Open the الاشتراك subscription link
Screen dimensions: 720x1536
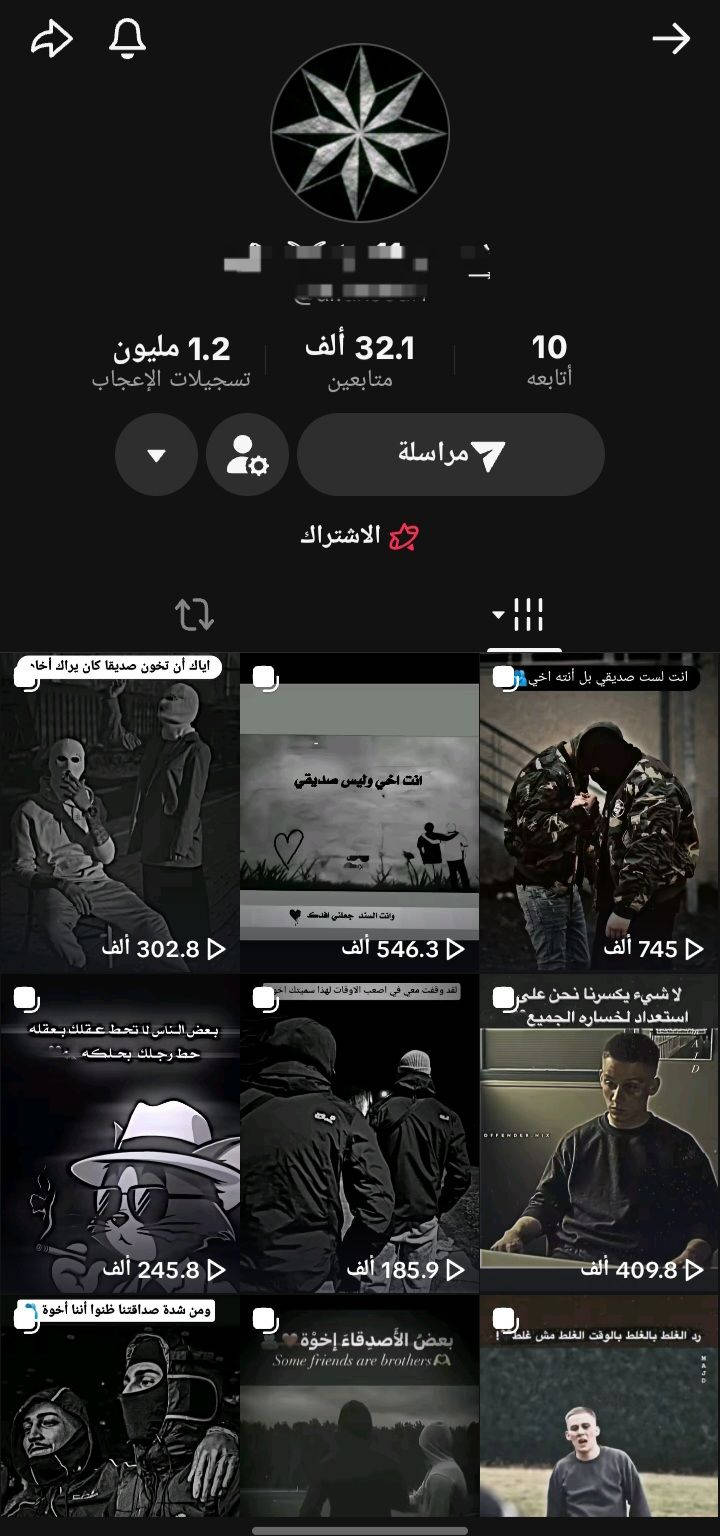pyautogui.click(x=359, y=536)
